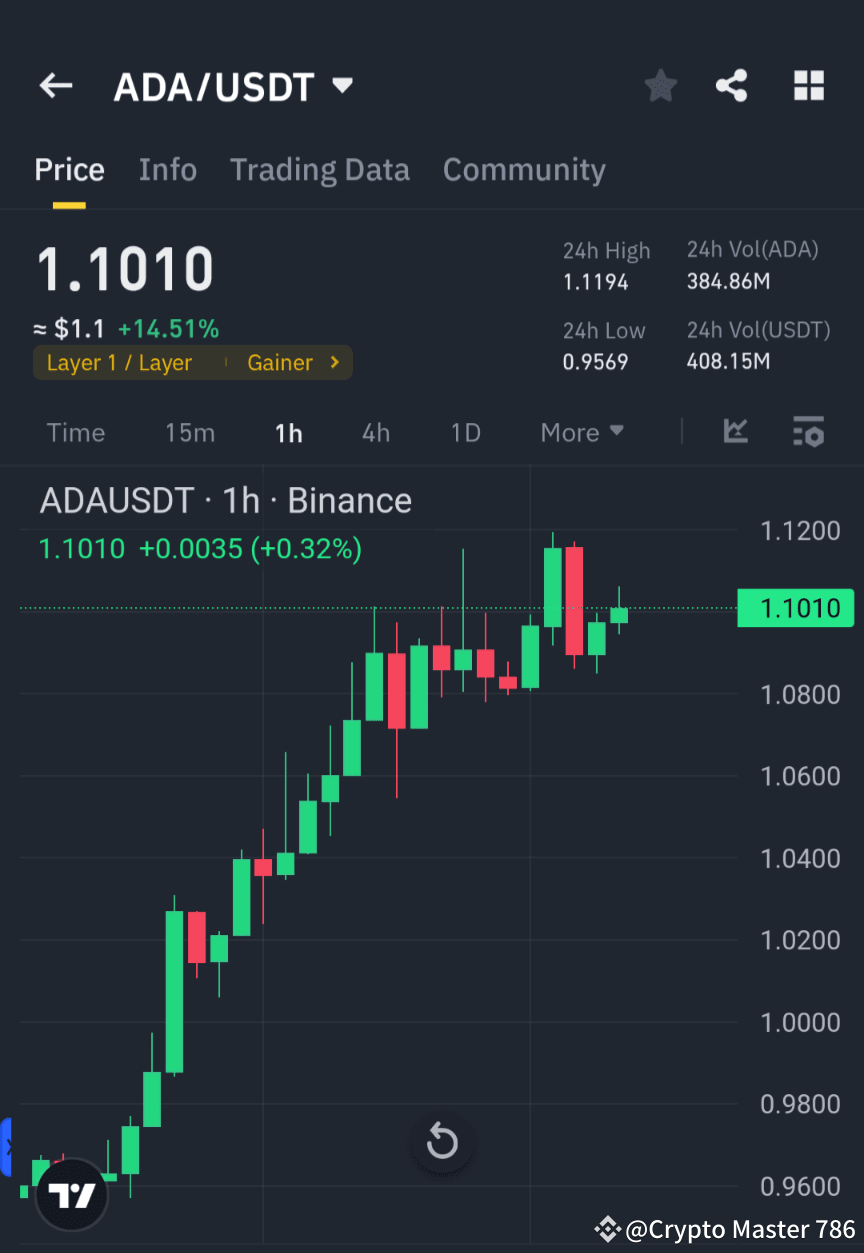Select the 1h timeframe option
The width and height of the screenshot is (864, 1253).
pyautogui.click(x=288, y=432)
